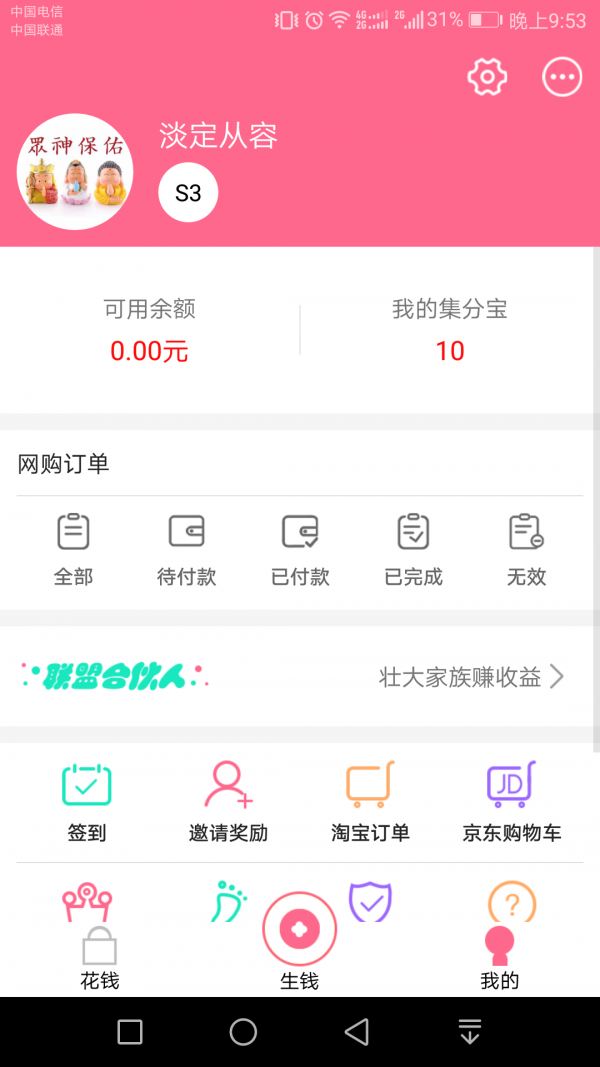Select 我的 tab
Viewport: 600px width, 1067px height.
(499, 960)
